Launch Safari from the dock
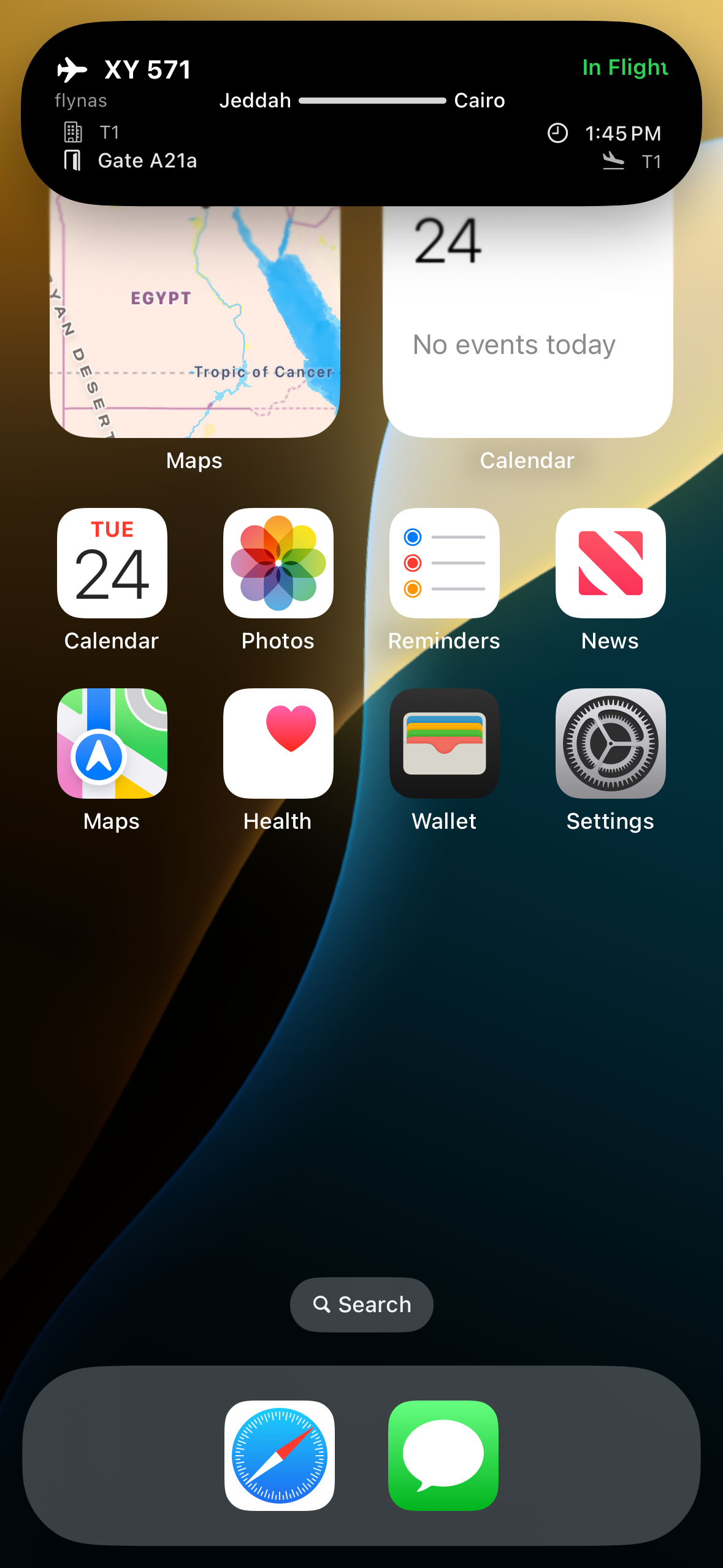This screenshot has width=723, height=1568. 280,1456
